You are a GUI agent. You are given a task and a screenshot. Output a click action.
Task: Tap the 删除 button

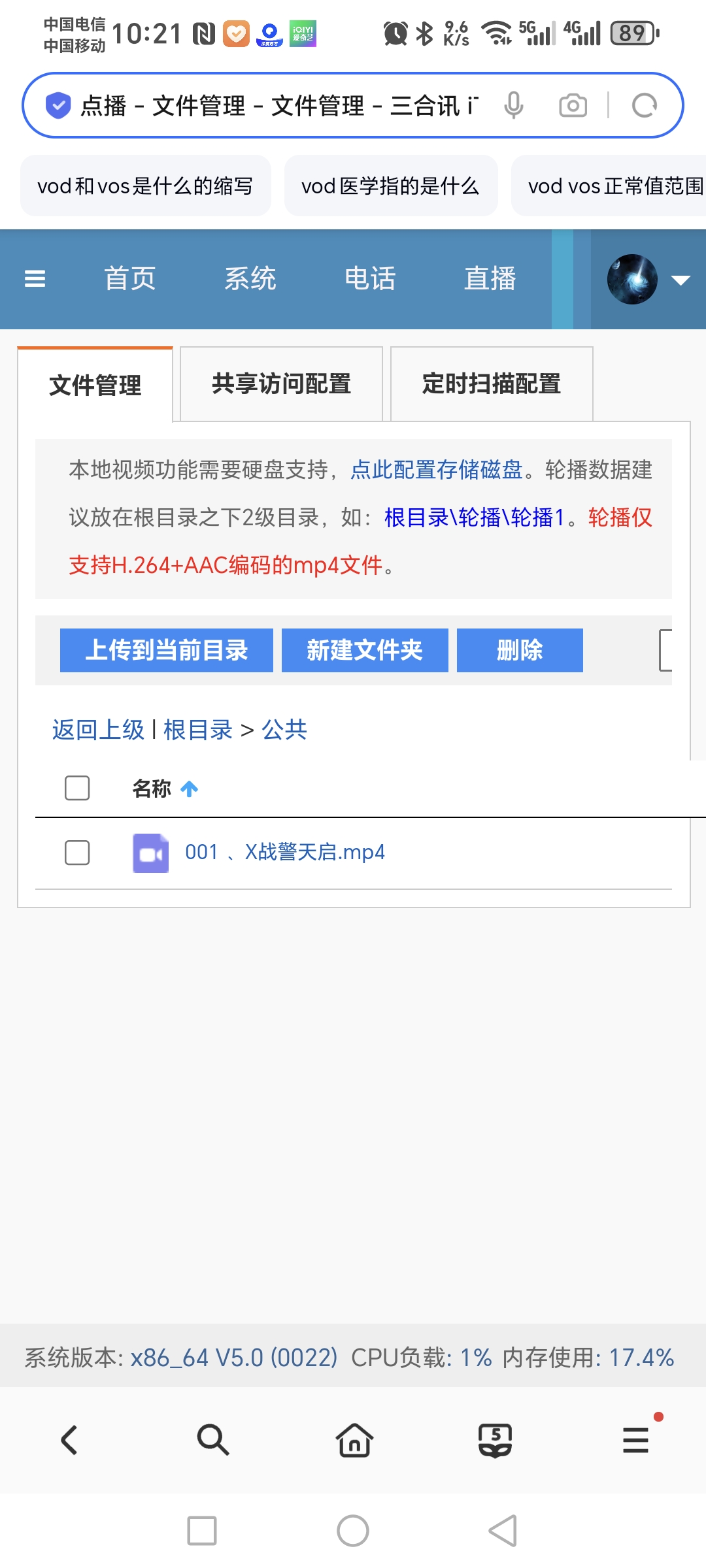coord(520,650)
